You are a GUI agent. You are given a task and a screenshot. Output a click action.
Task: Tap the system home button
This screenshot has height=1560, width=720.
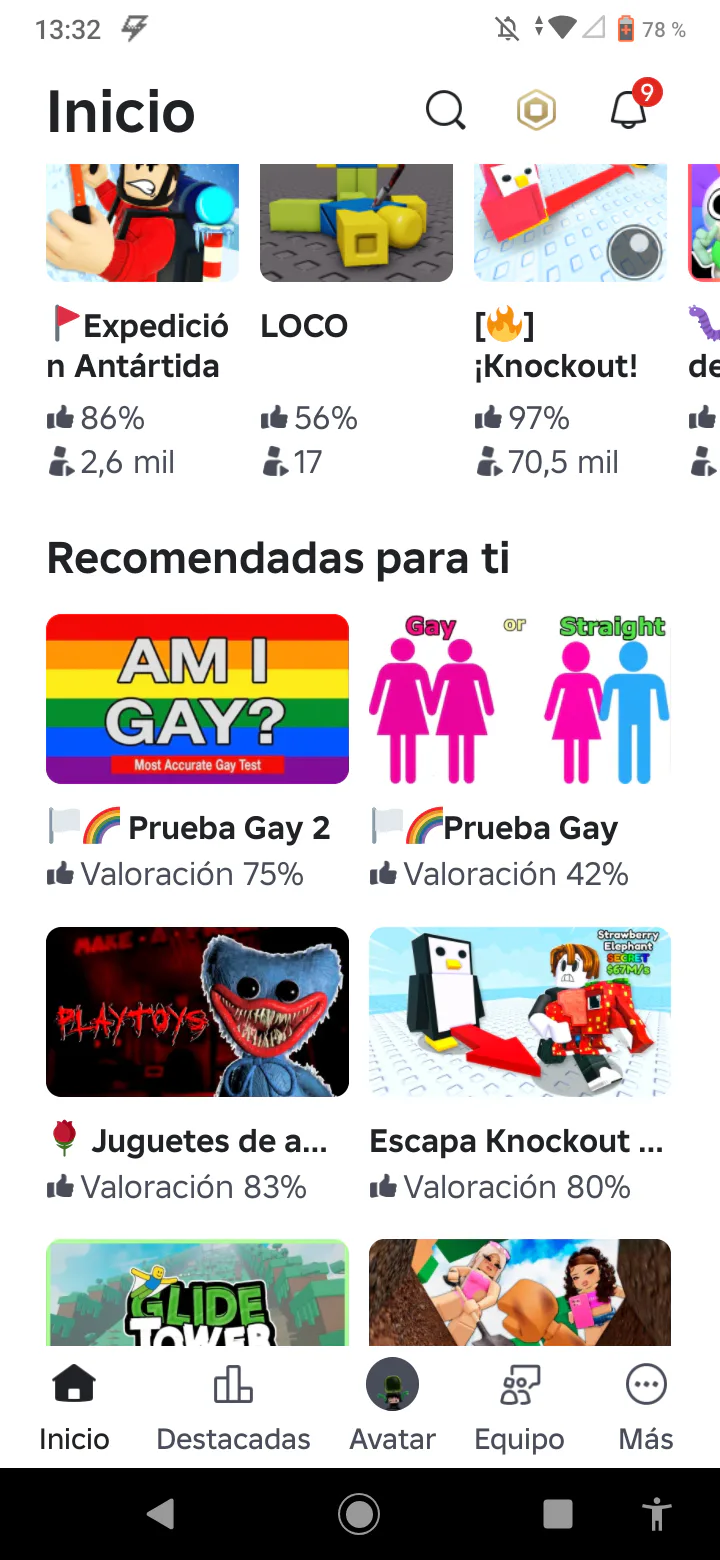point(358,1514)
